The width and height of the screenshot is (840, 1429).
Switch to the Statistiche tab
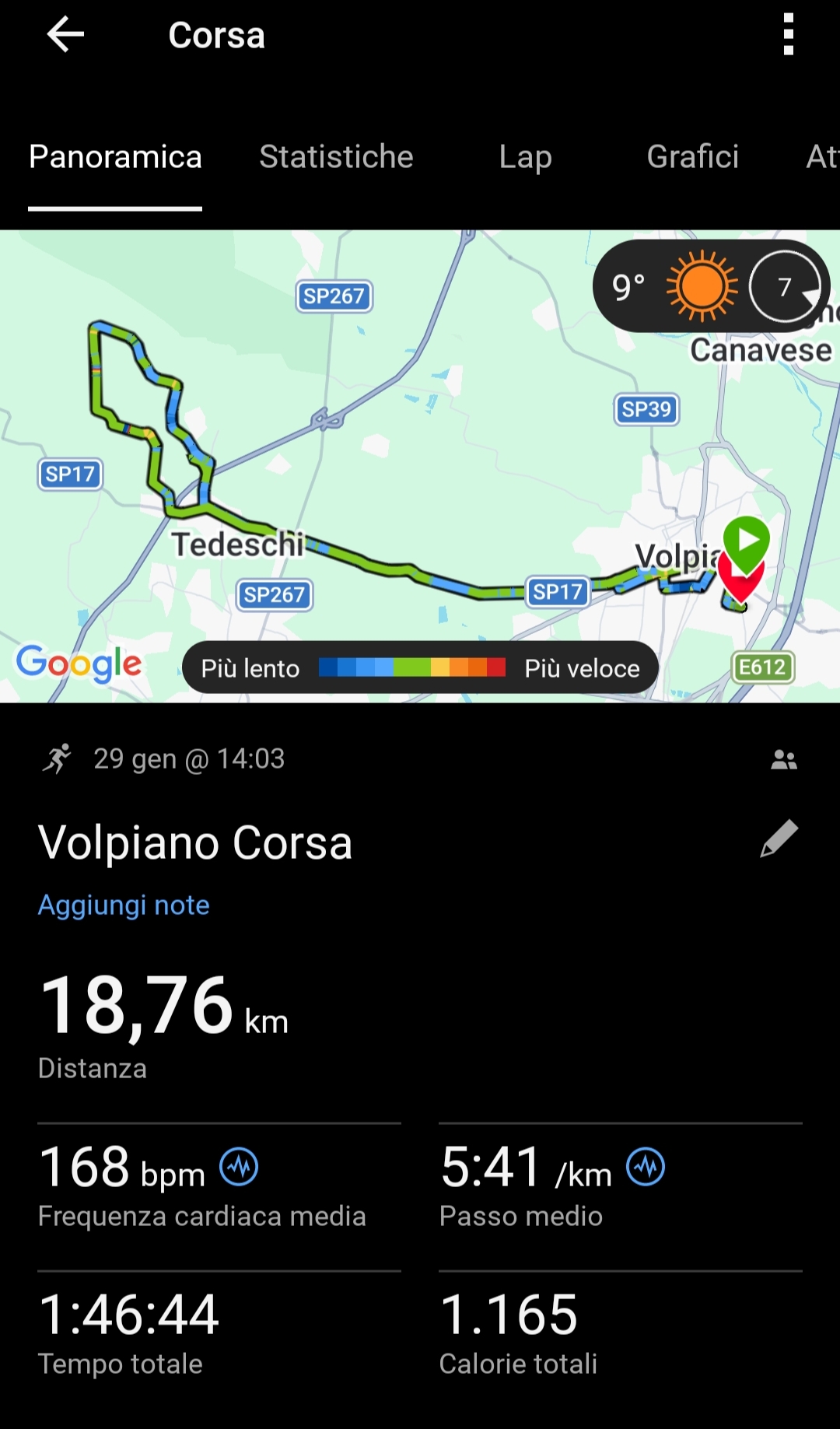tap(336, 157)
